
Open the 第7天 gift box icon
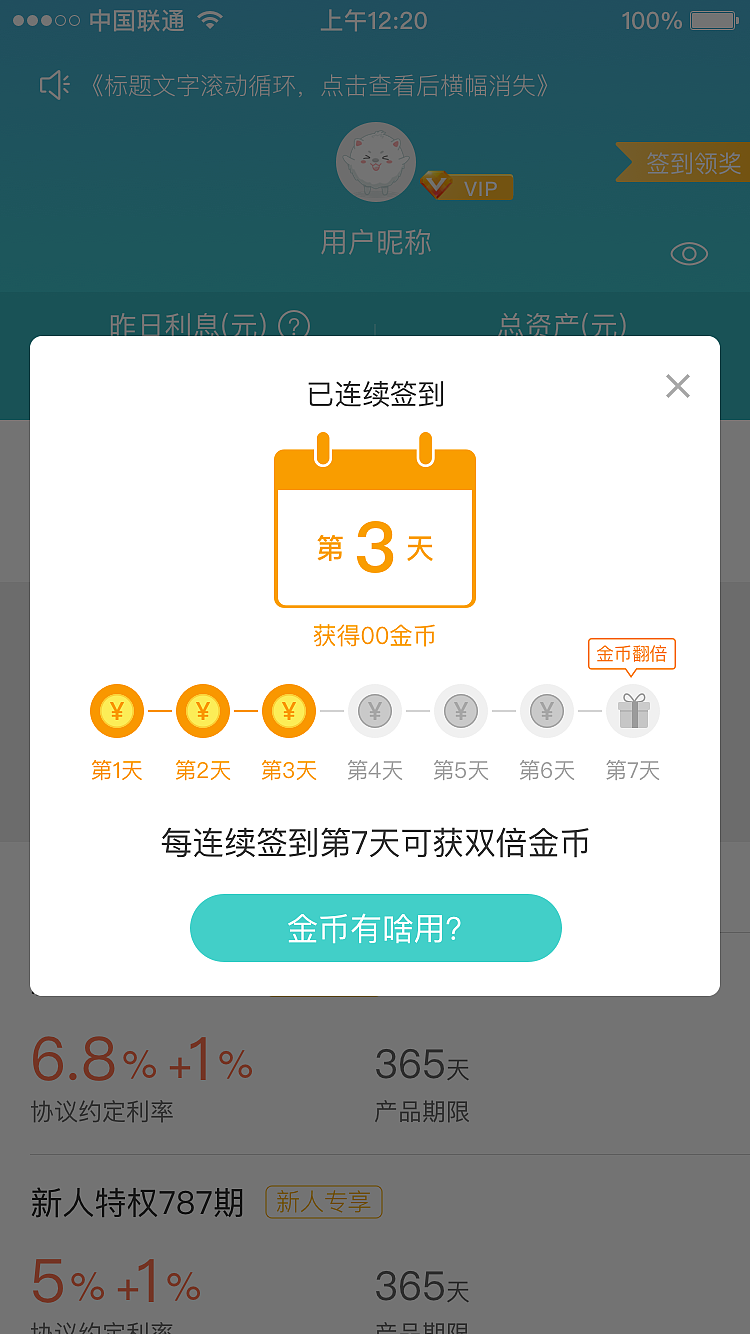[x=633, y=710]
